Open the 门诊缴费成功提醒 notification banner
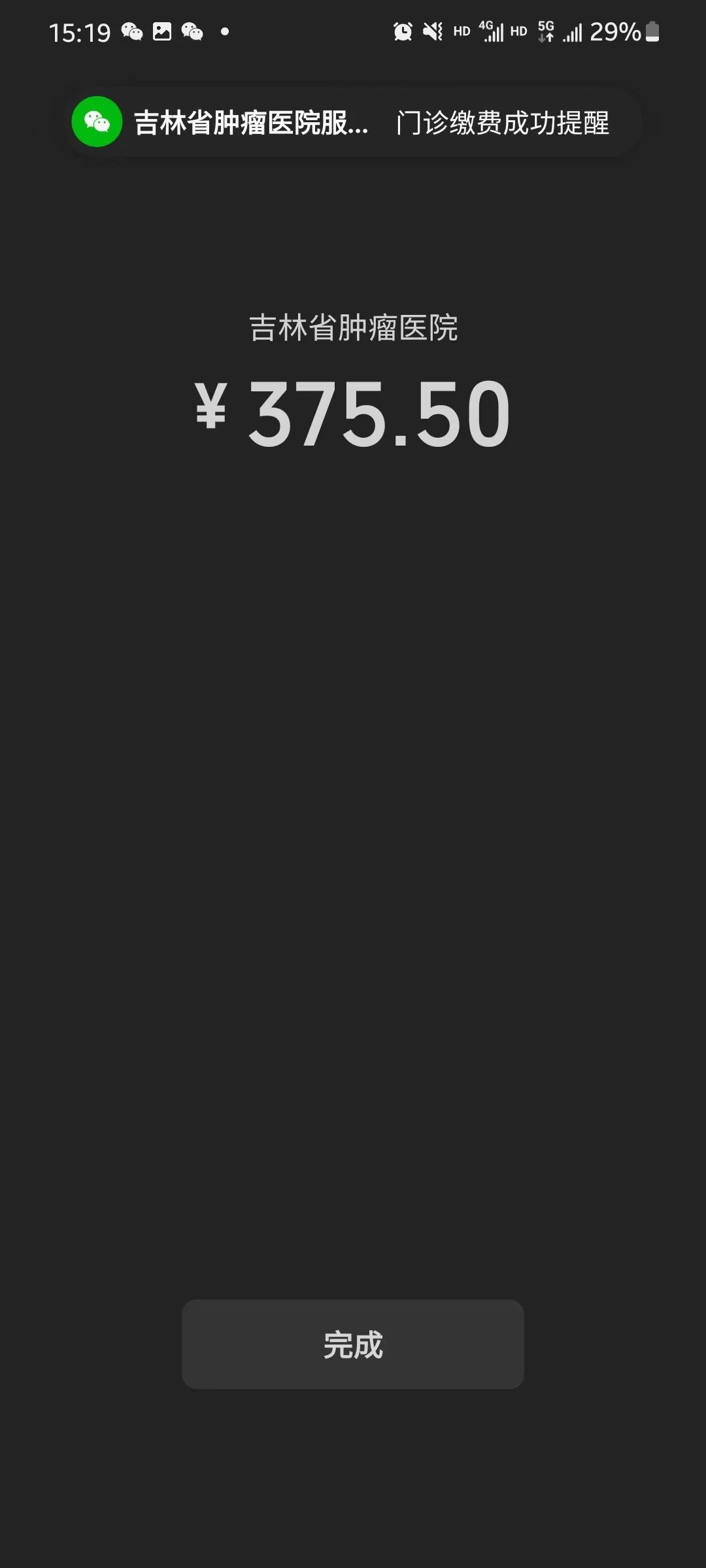This screenshot has width=706, height=1568. pyautogui.click(x=353, y=122)
